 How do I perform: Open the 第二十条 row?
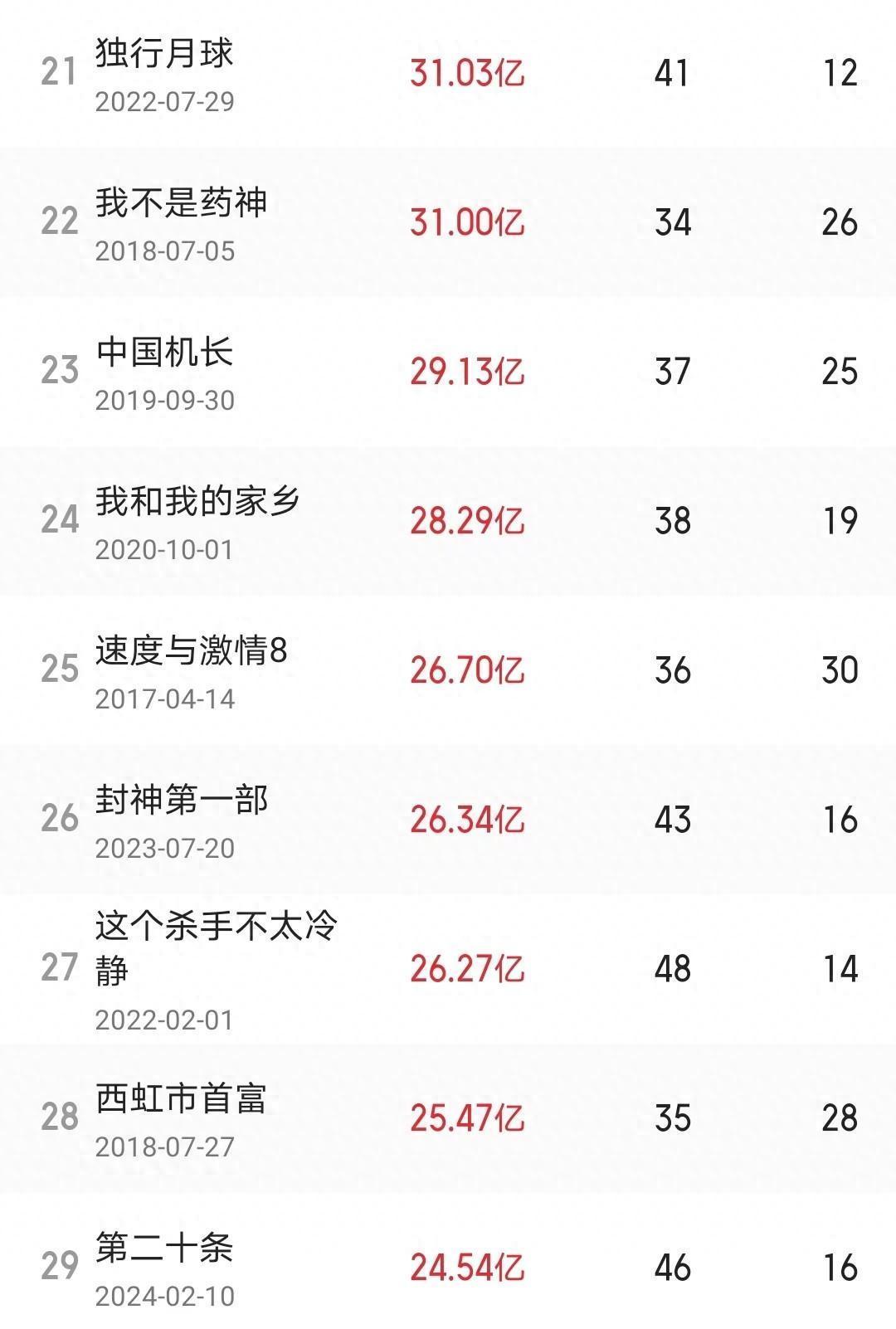click(164, 1249)
